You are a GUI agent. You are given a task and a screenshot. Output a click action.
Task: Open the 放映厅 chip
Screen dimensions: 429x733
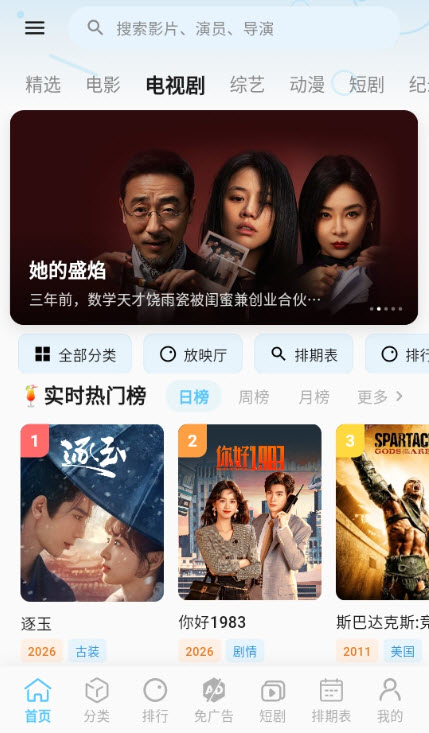coord(193,354)
